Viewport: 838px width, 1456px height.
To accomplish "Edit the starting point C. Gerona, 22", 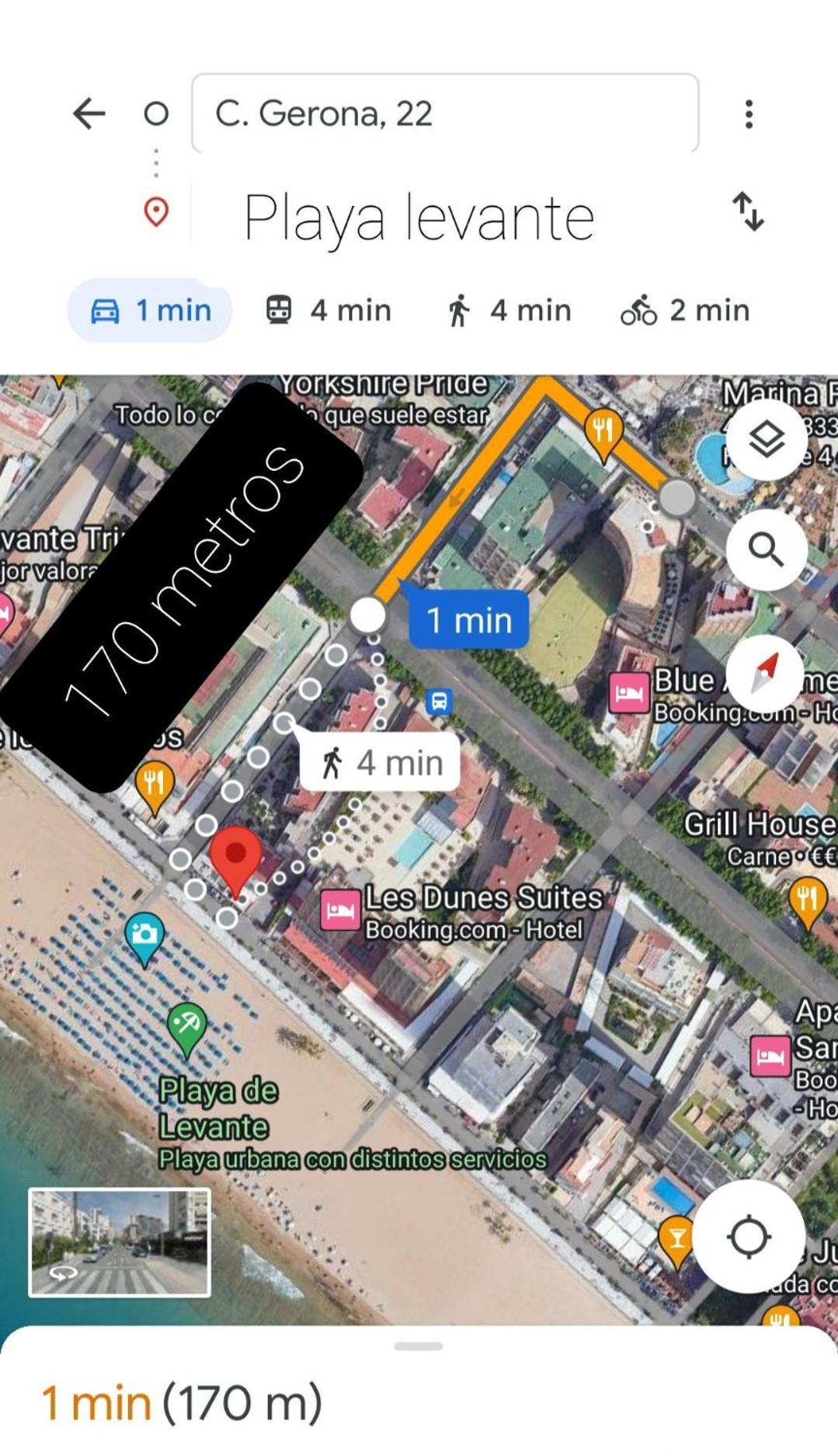I will [443, 113].
